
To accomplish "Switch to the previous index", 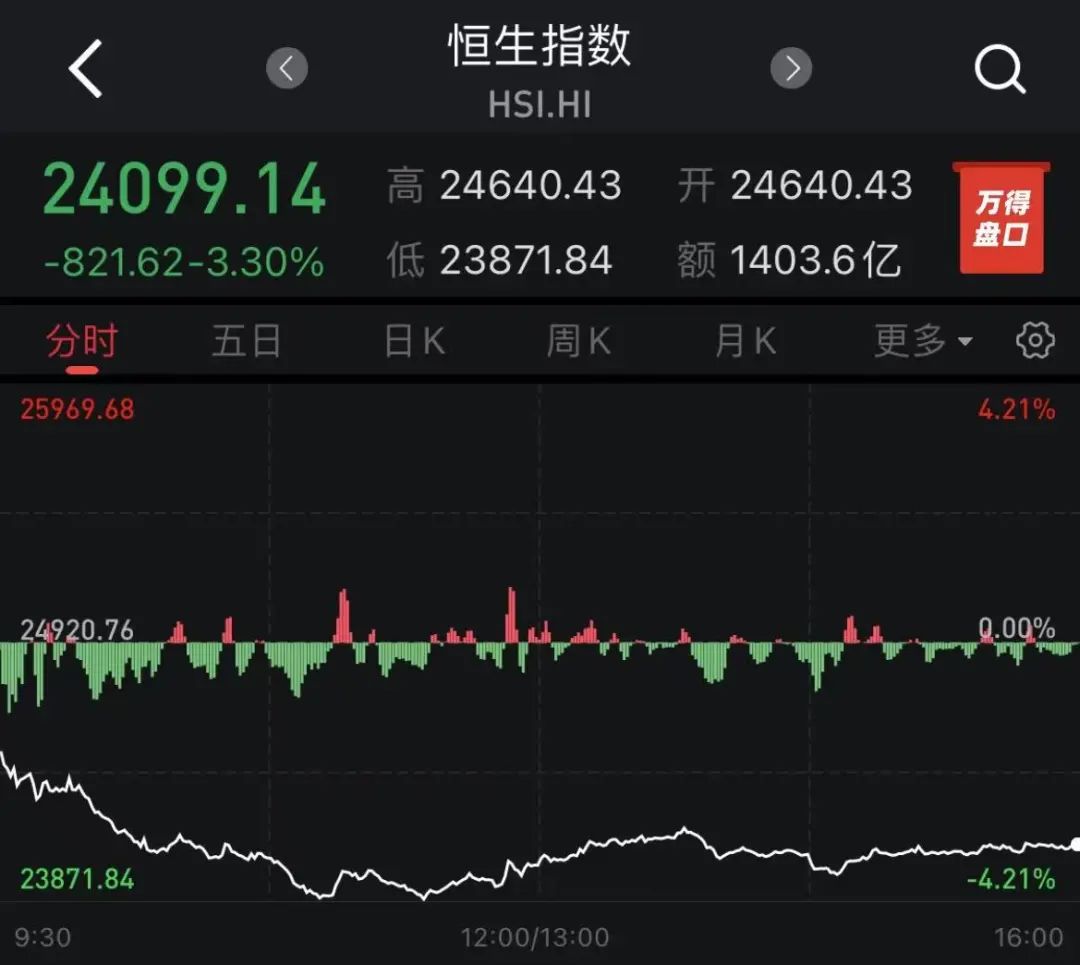I will pos(287,68).
